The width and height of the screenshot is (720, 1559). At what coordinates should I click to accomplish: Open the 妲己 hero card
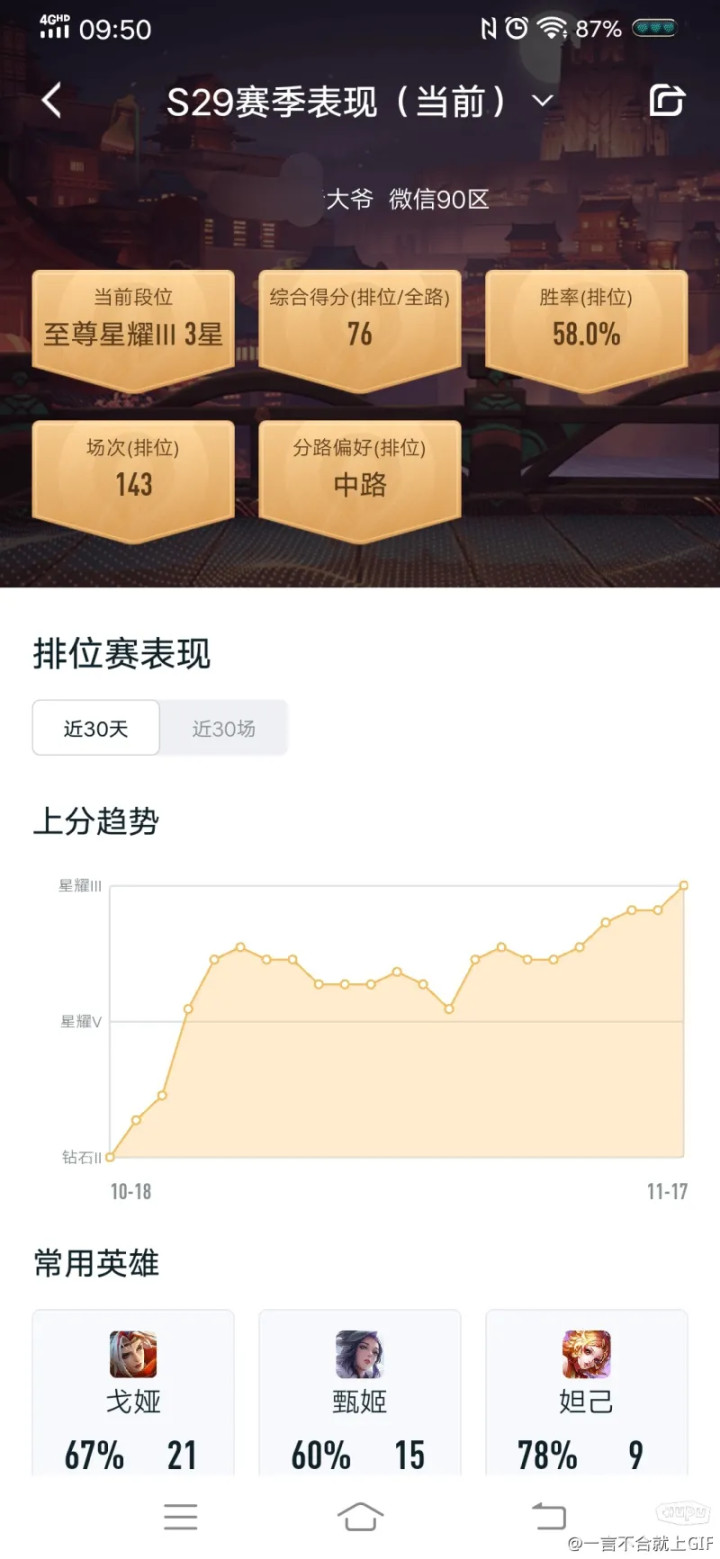tap(586, 1395)
